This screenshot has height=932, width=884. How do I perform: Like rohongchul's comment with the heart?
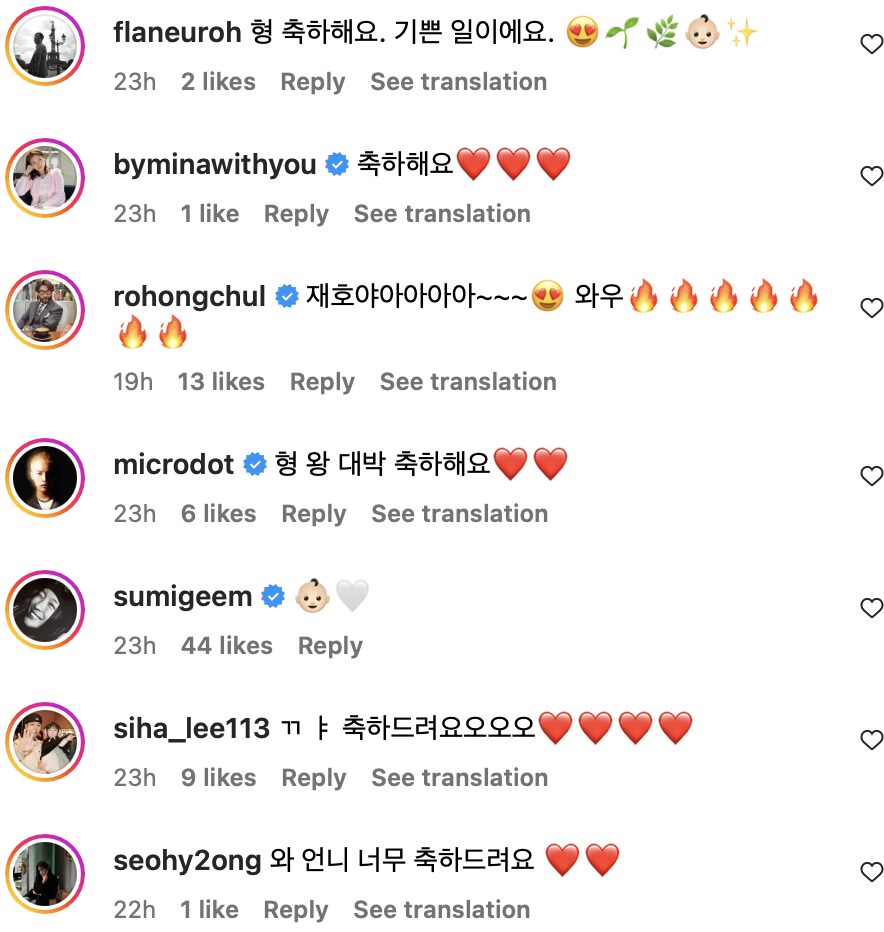871,308
